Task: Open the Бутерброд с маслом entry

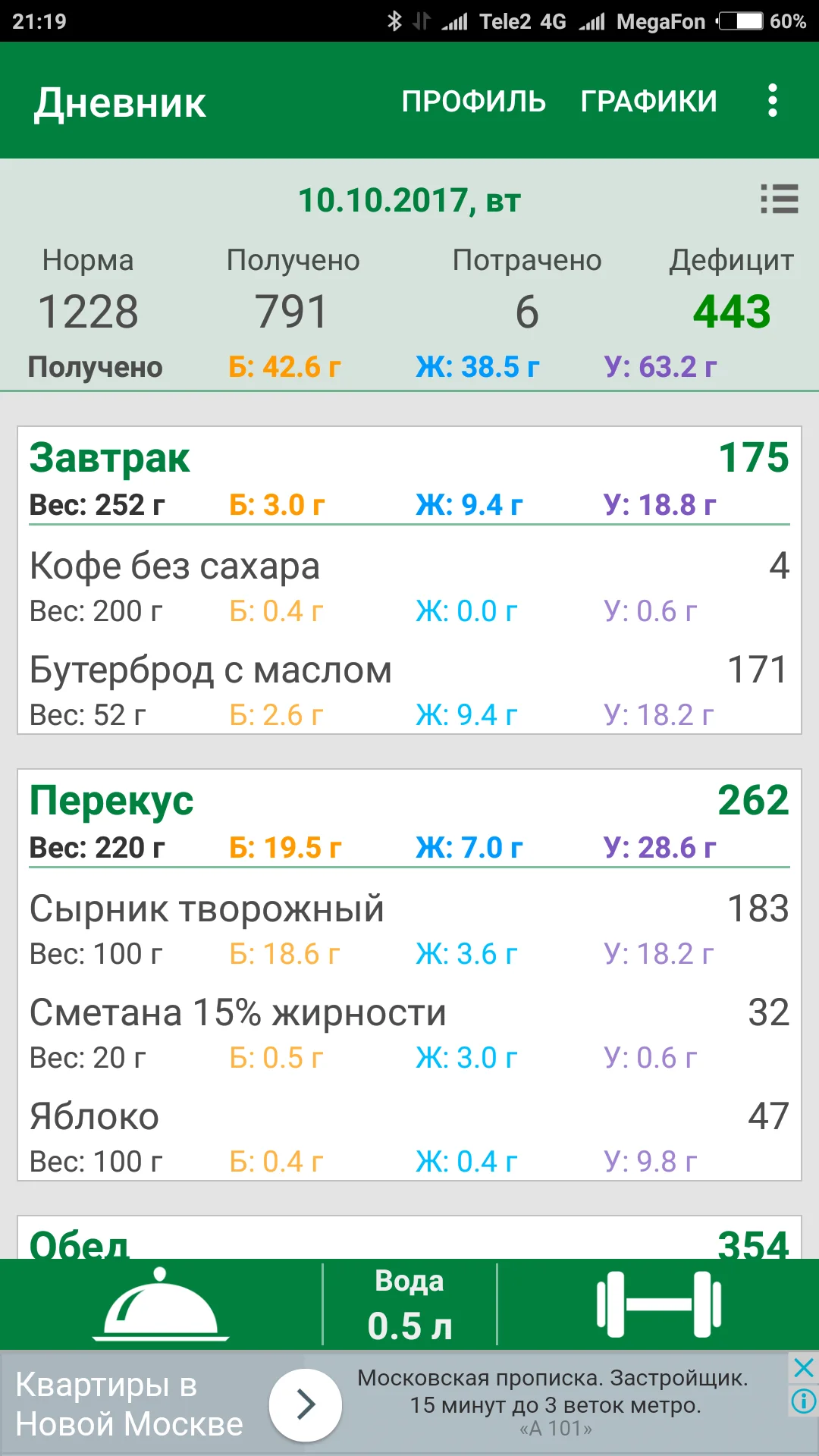Action: point(409,691)
